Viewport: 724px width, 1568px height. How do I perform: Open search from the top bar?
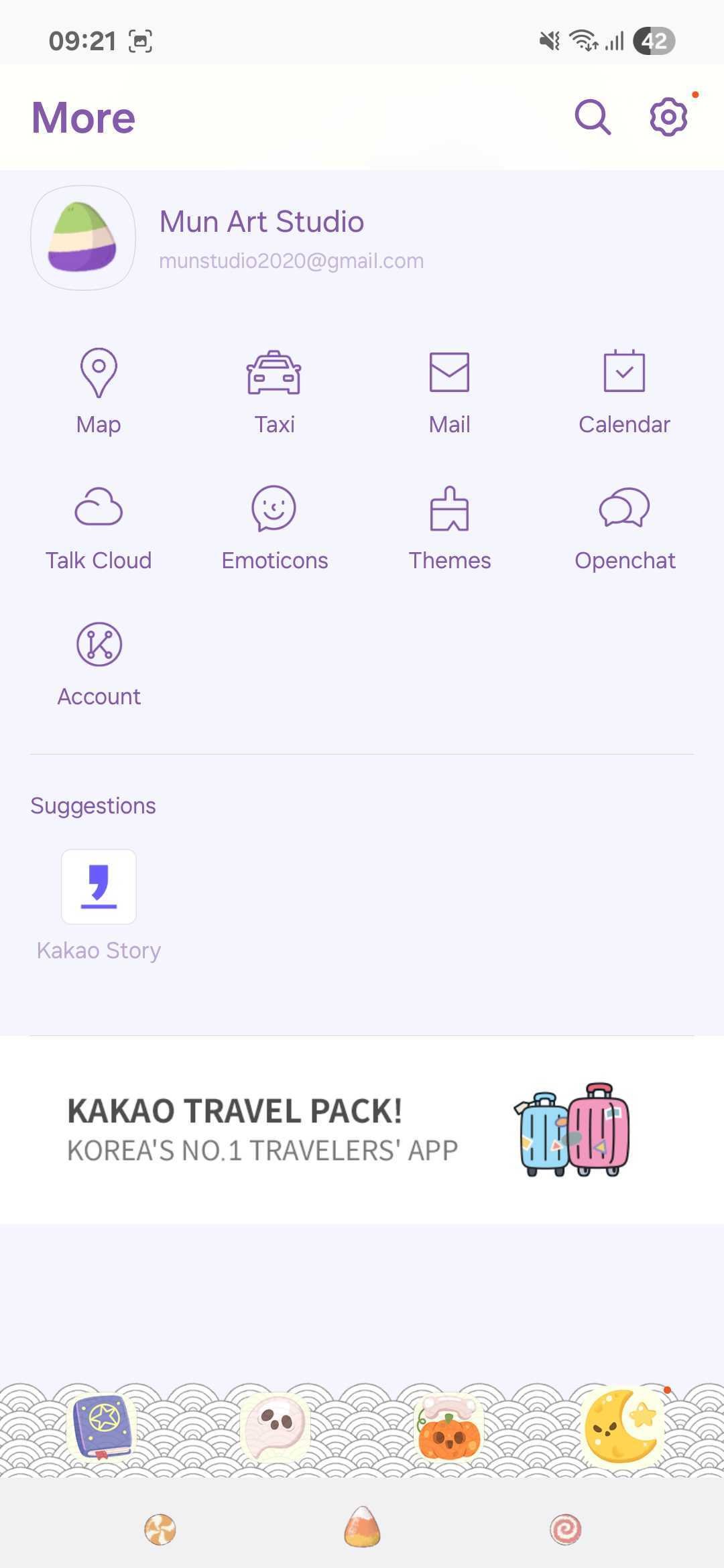pos(593,117)
